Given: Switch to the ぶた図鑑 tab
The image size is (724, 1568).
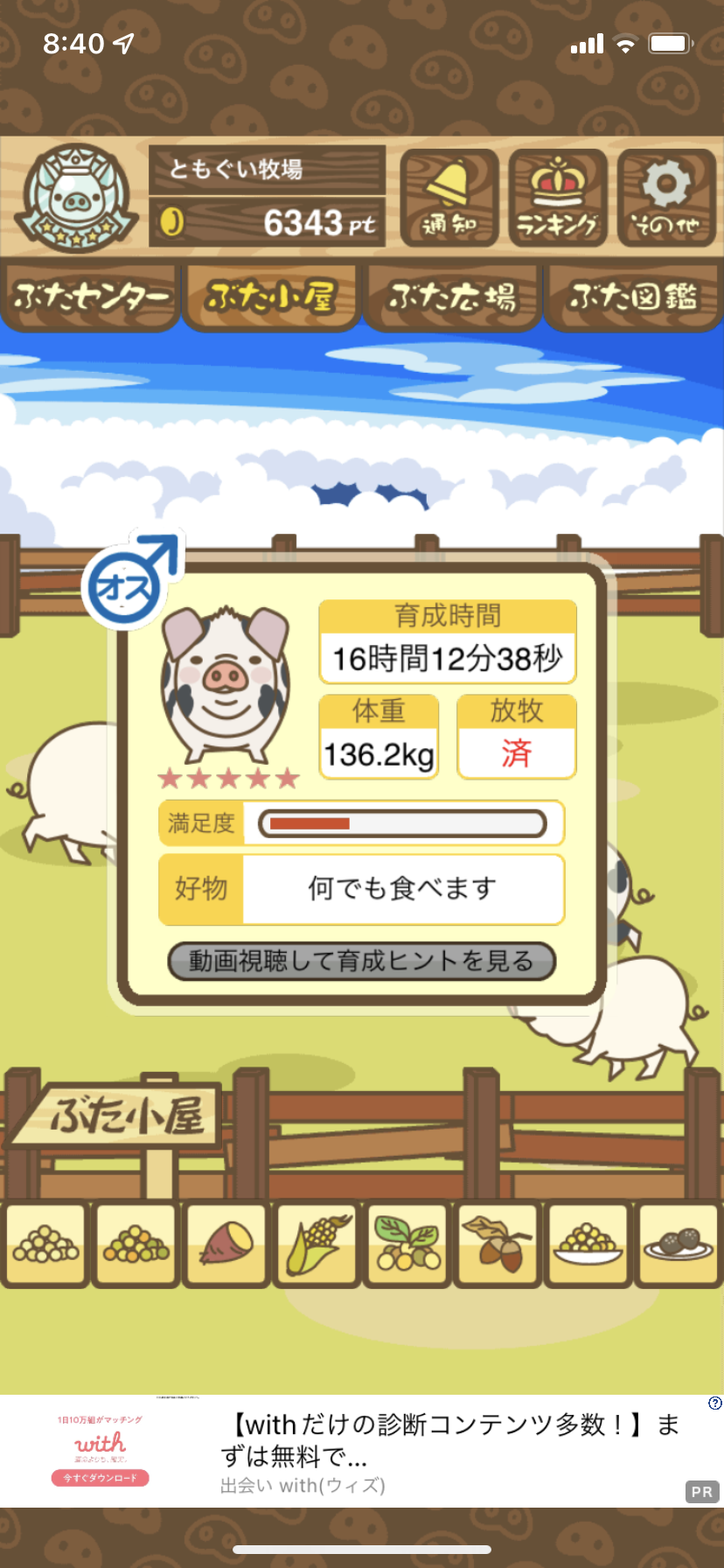Looking at the screenshot, I should point(633,297).
